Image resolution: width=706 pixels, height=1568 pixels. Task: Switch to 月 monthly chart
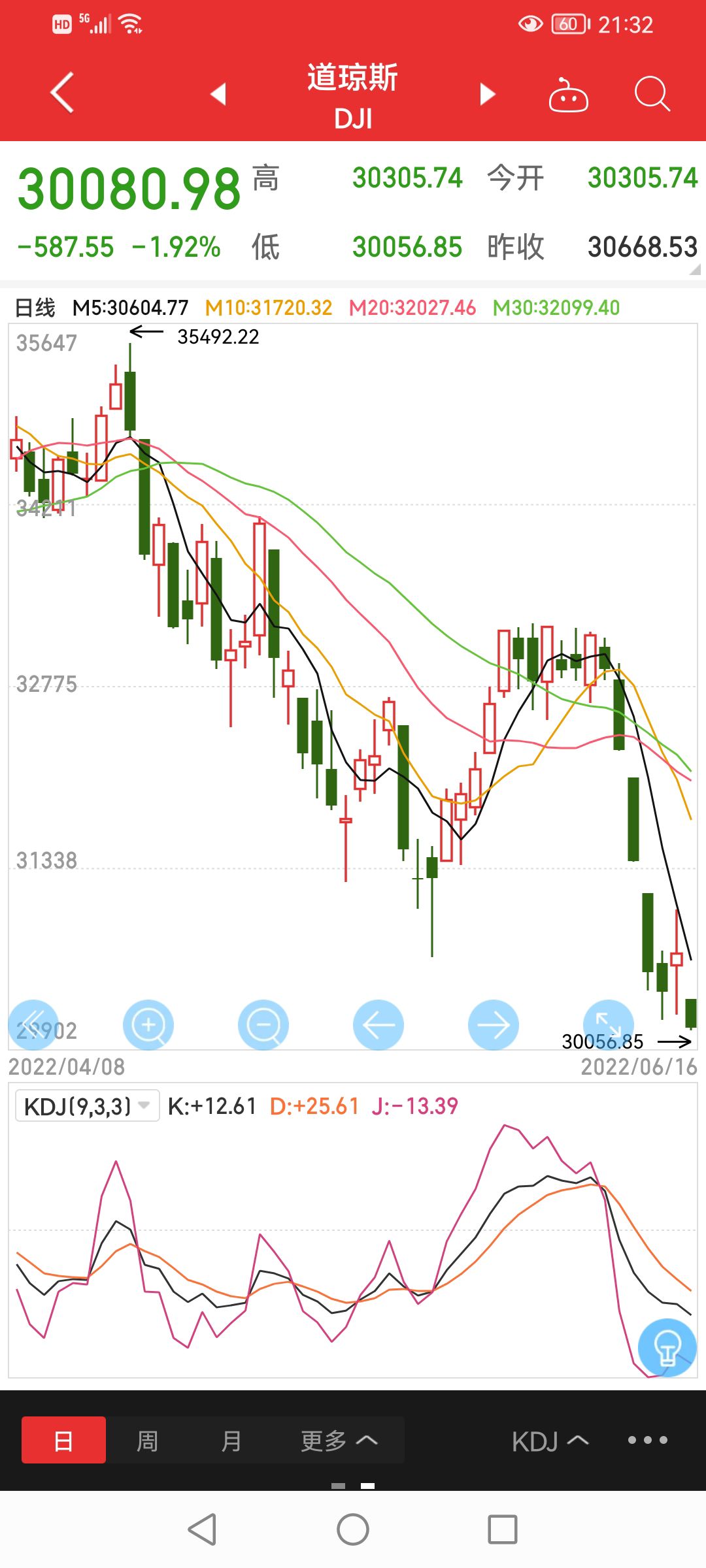coord(231,1440)
